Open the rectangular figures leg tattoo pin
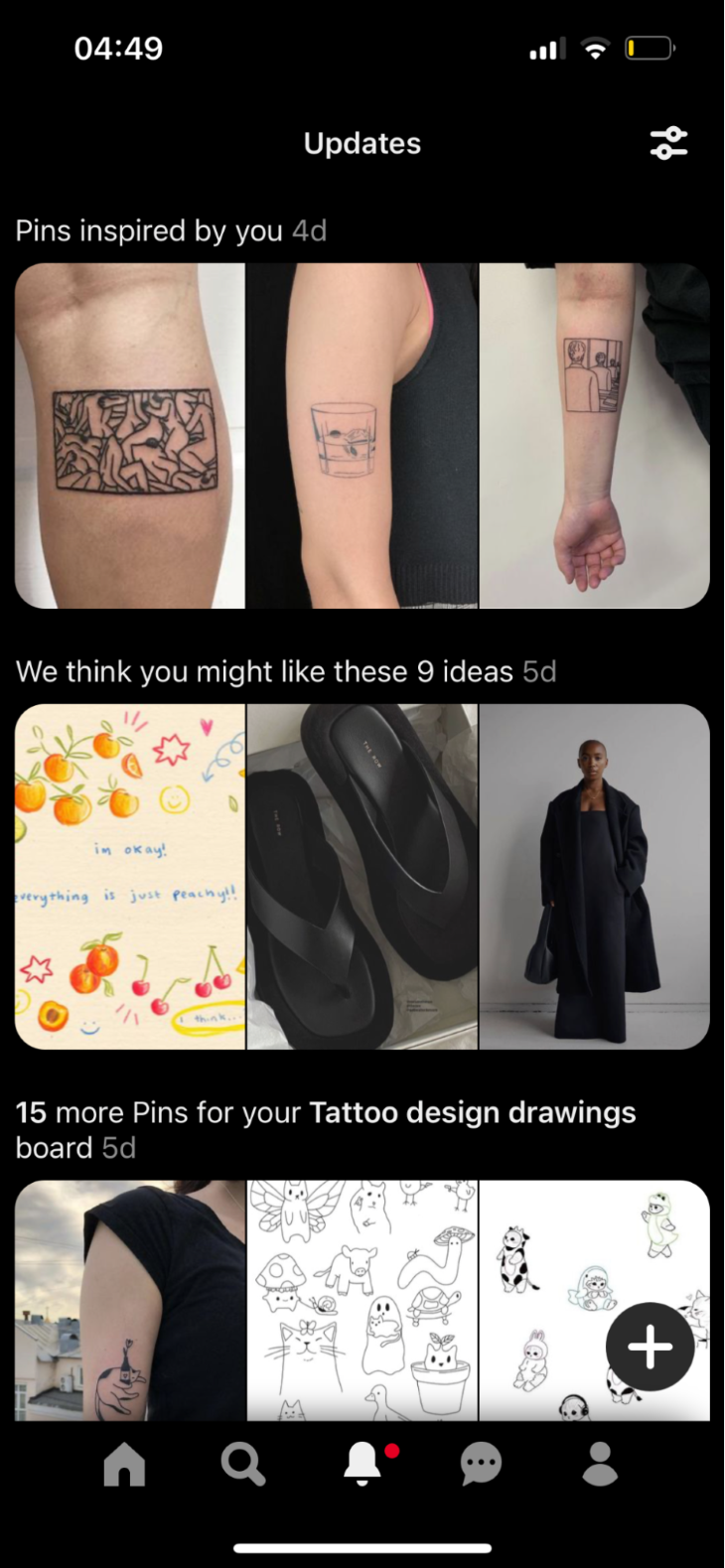The height and width of the screenshot is (1568, 725). [x=130, y=435]
